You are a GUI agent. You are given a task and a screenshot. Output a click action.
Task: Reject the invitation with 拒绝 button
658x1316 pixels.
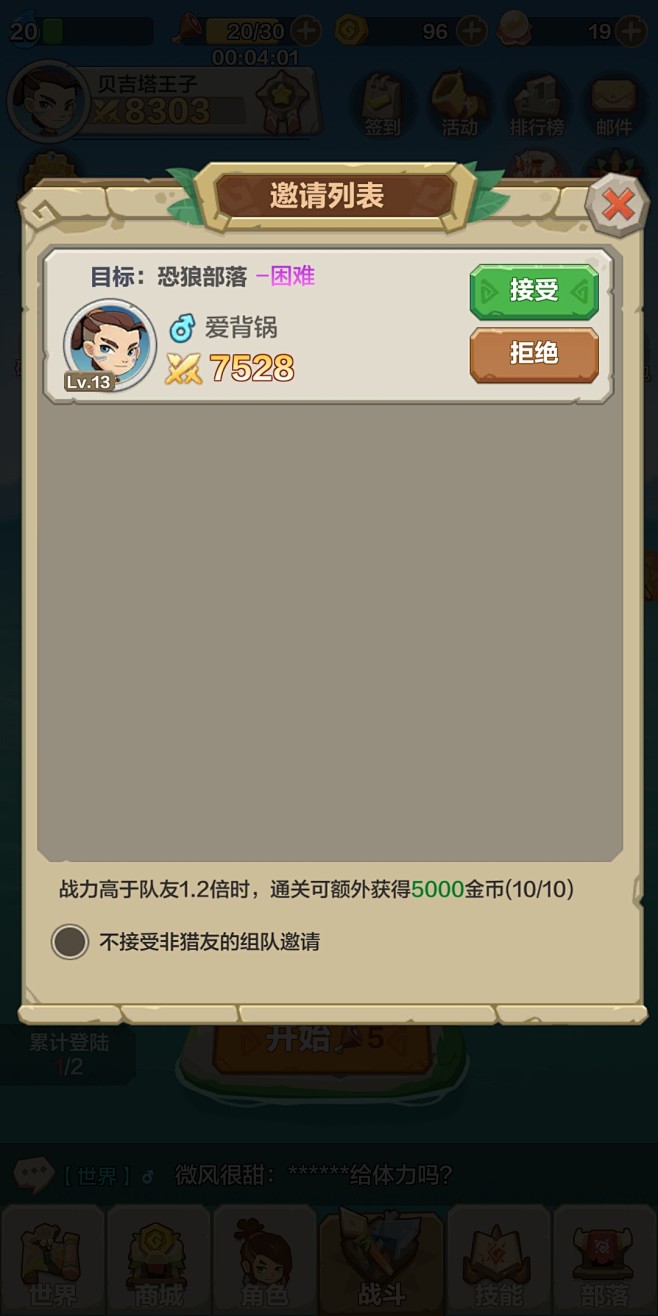(x=534, y=355)
